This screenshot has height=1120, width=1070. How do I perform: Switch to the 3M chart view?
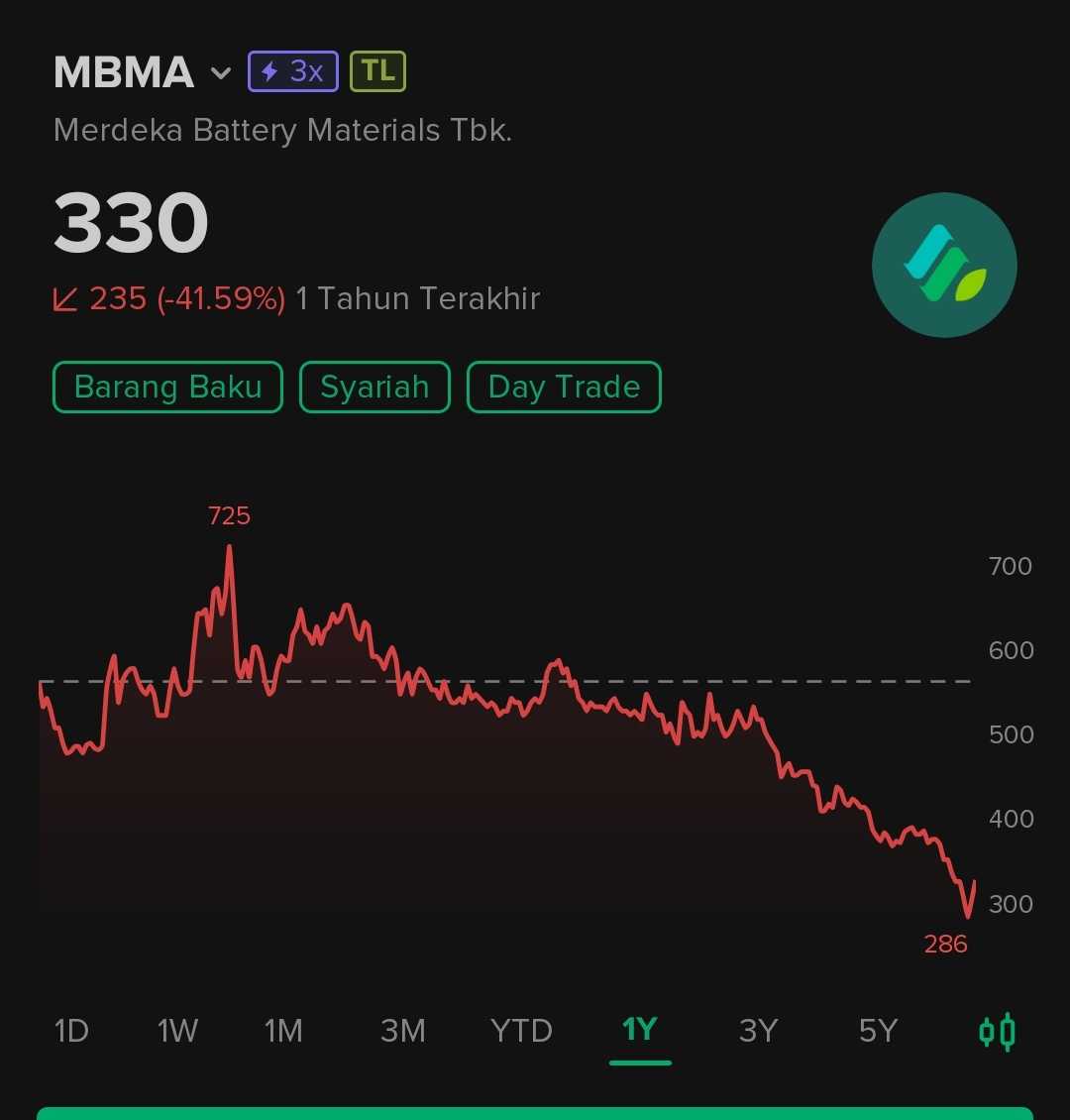click(402, 1031)
